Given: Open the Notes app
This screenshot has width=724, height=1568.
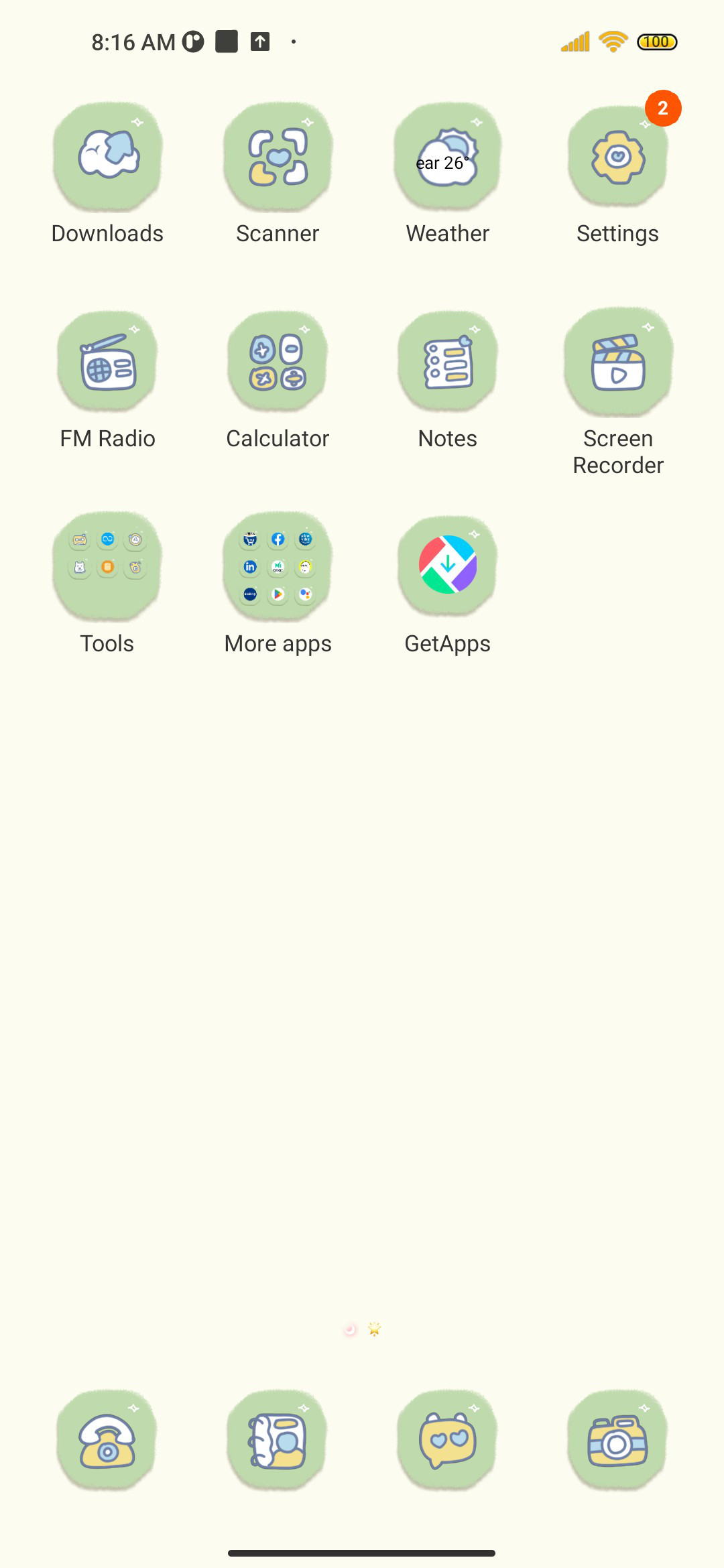Looking at the screenshot, I should coord(448,362).
